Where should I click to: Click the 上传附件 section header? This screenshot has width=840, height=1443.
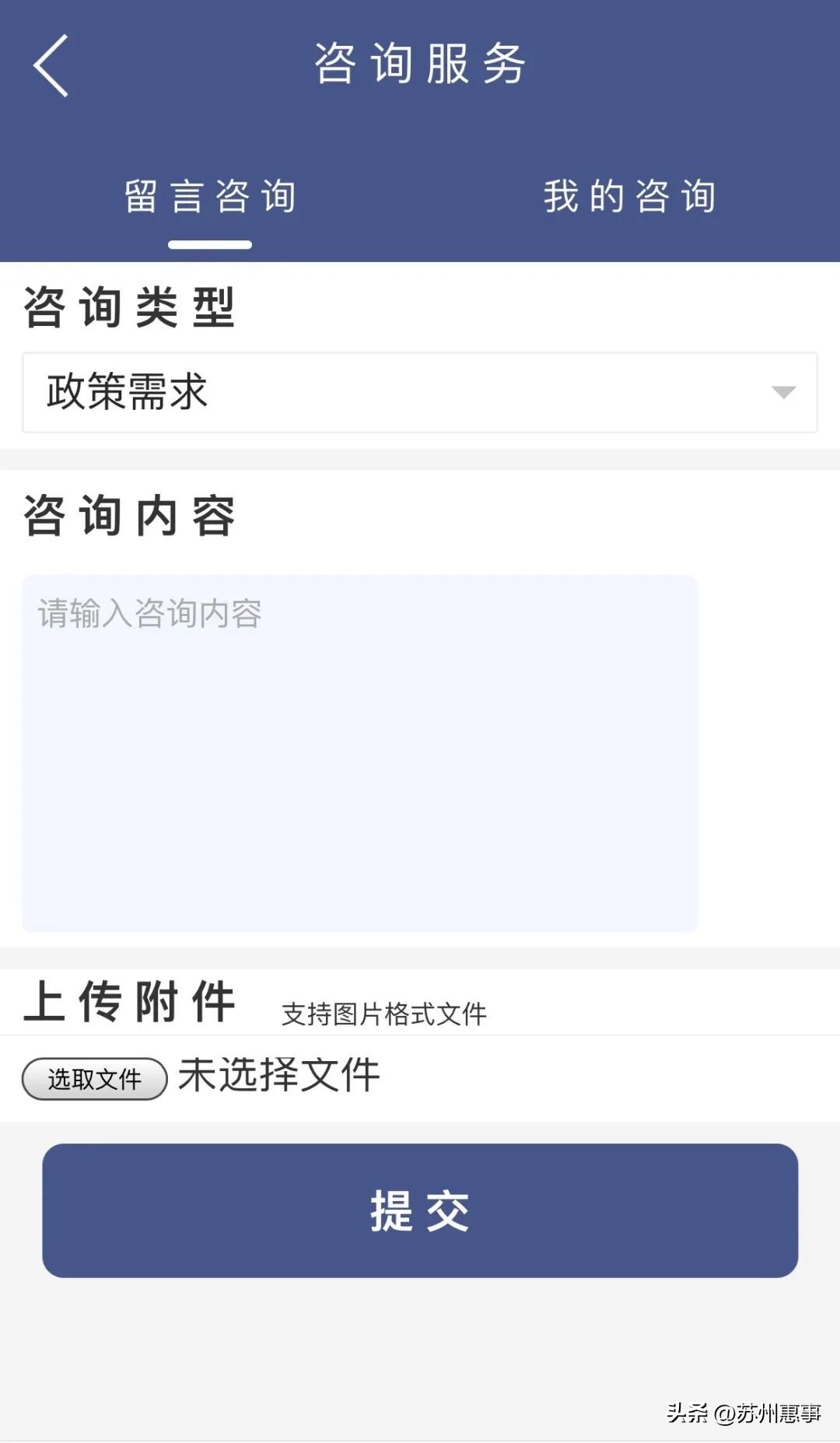pyautogui.click(x=129, y=1003)
